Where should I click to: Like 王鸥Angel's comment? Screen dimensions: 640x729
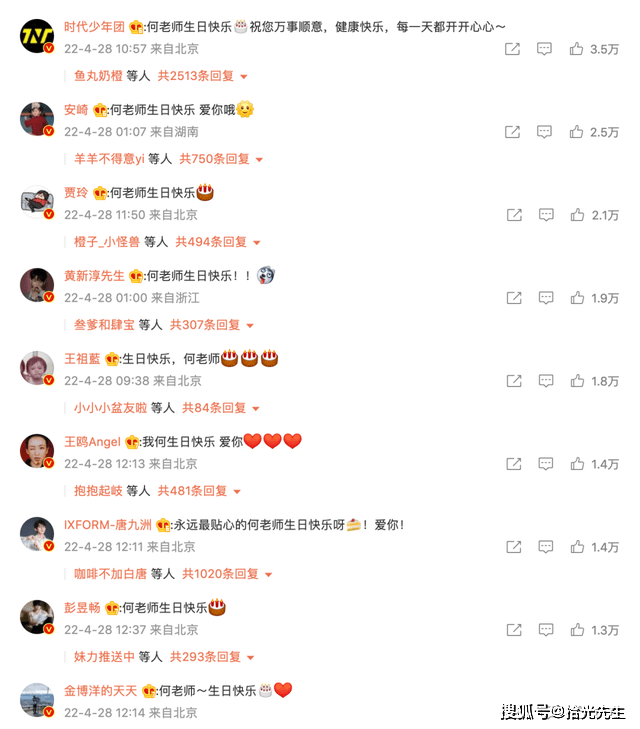coord(577,464)
